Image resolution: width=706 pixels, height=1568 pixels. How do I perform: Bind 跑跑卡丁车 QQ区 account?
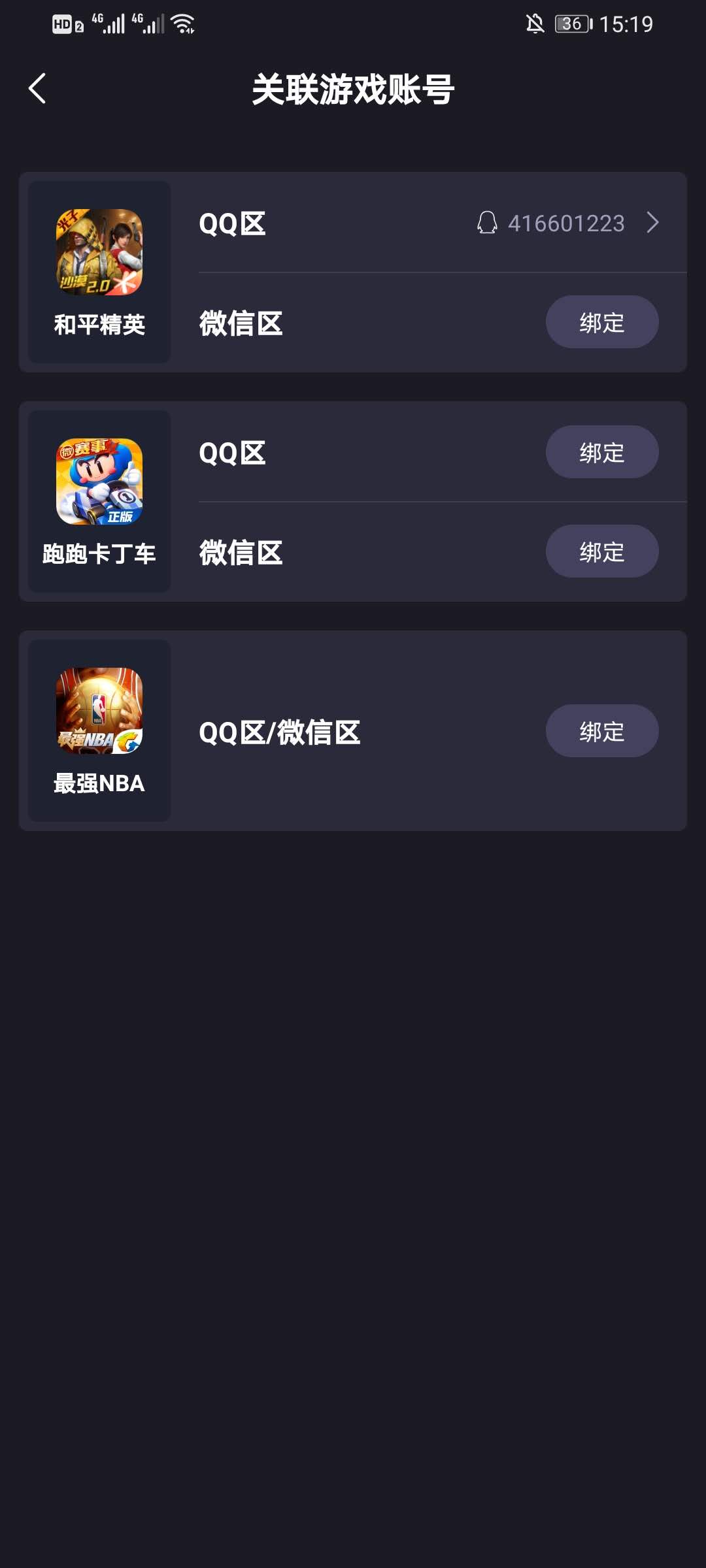601,452
